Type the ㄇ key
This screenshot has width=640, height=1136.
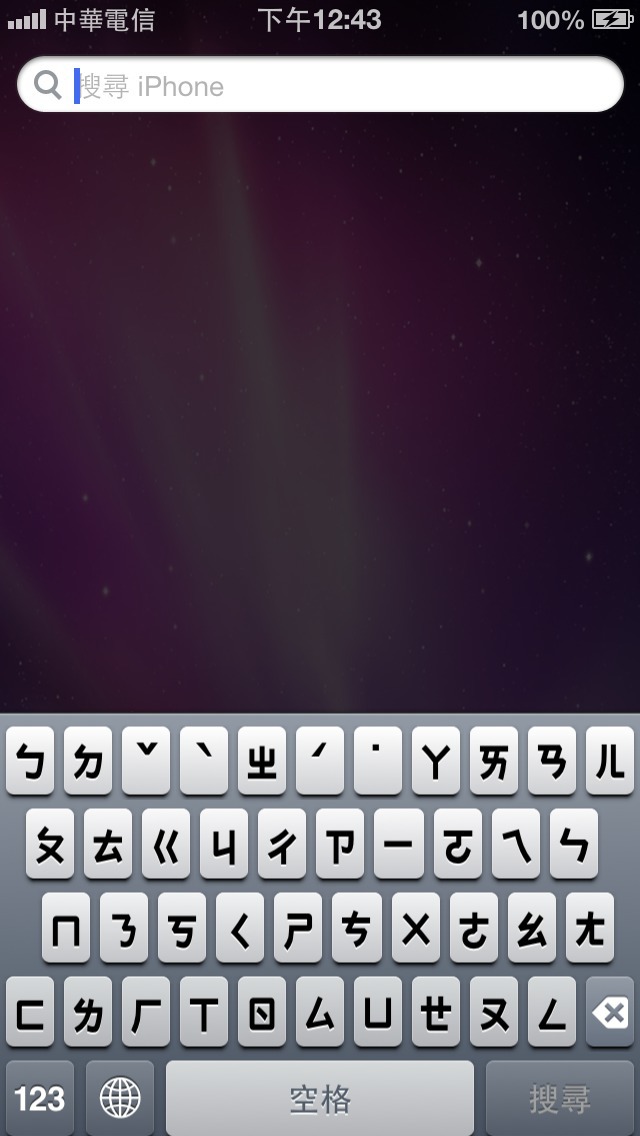(x=66, y=927)
